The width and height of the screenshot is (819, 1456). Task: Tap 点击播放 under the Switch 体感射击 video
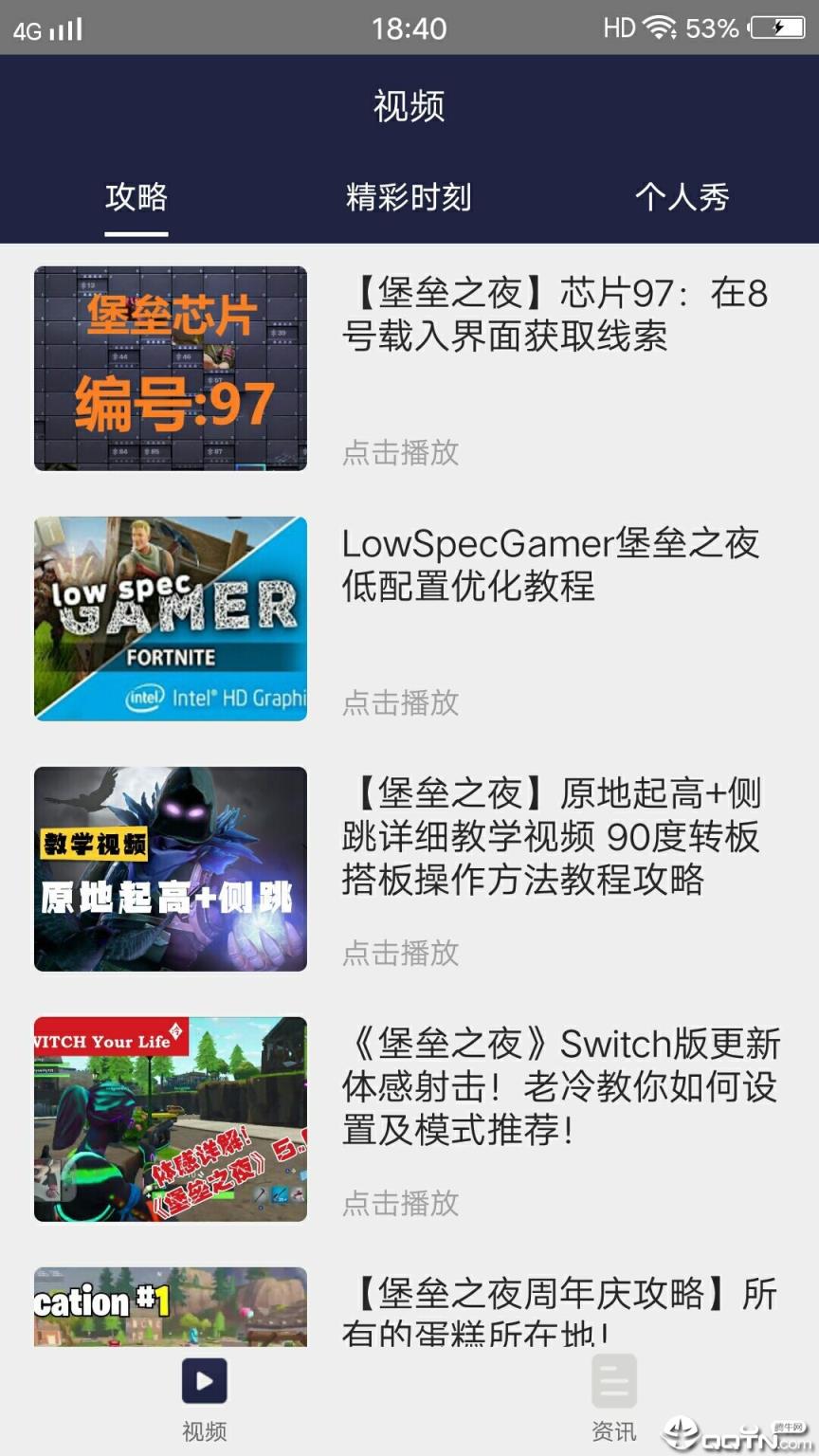pyautogui.click(x=400, y=1204)
